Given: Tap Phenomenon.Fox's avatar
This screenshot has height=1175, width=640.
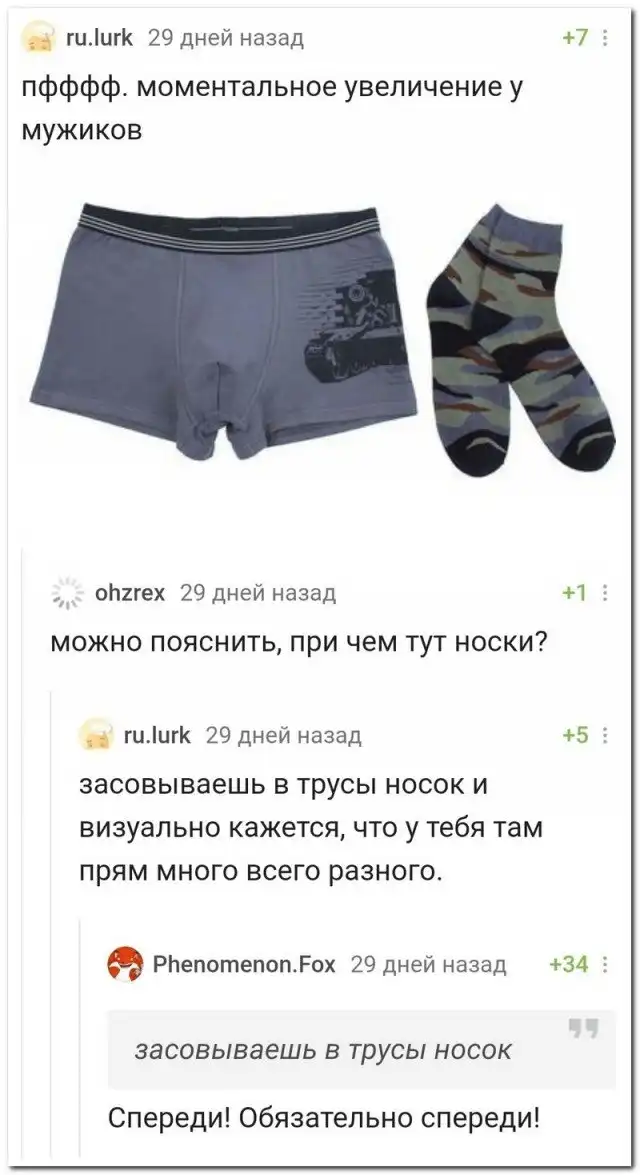Looking at the screenshot, I should pos(124,965).
